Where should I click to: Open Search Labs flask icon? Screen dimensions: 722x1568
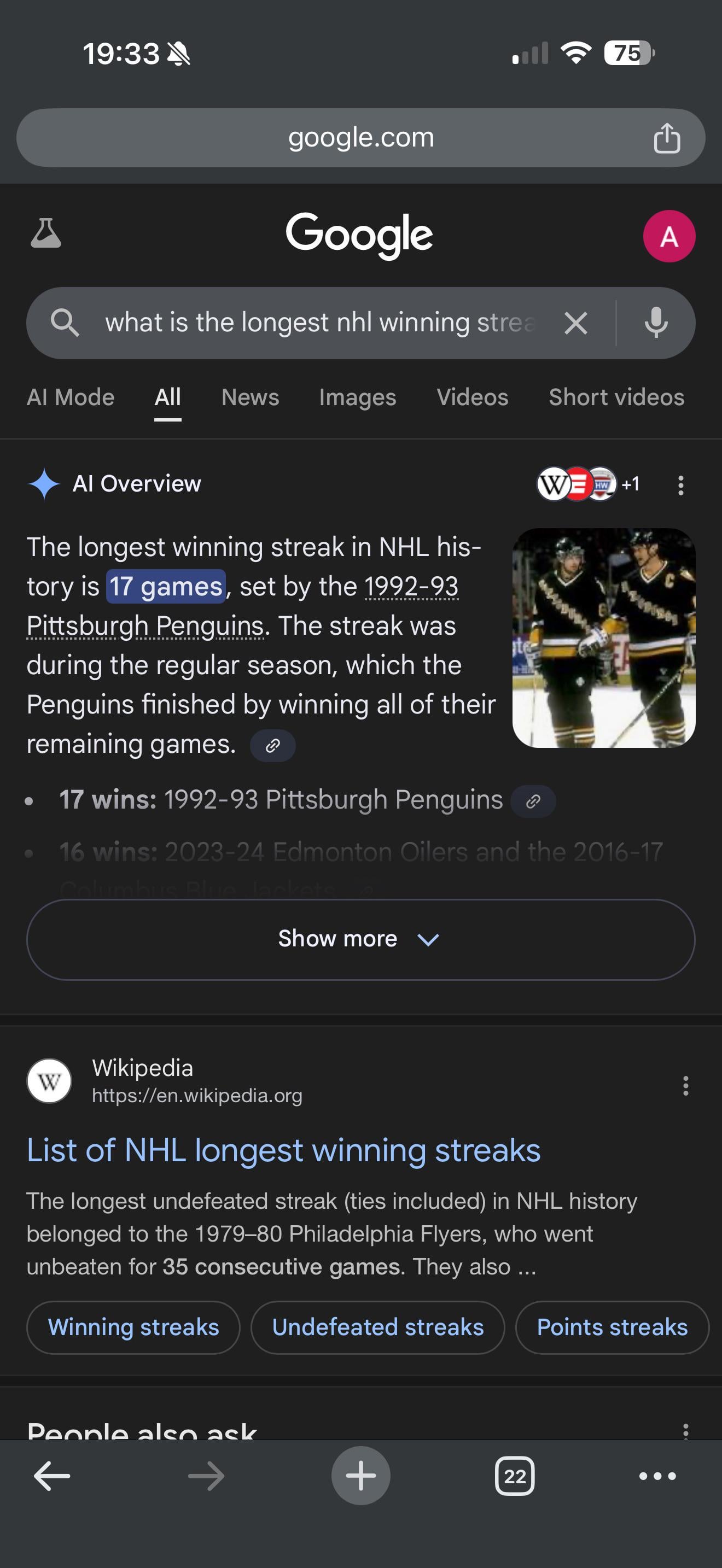[45, 234]
